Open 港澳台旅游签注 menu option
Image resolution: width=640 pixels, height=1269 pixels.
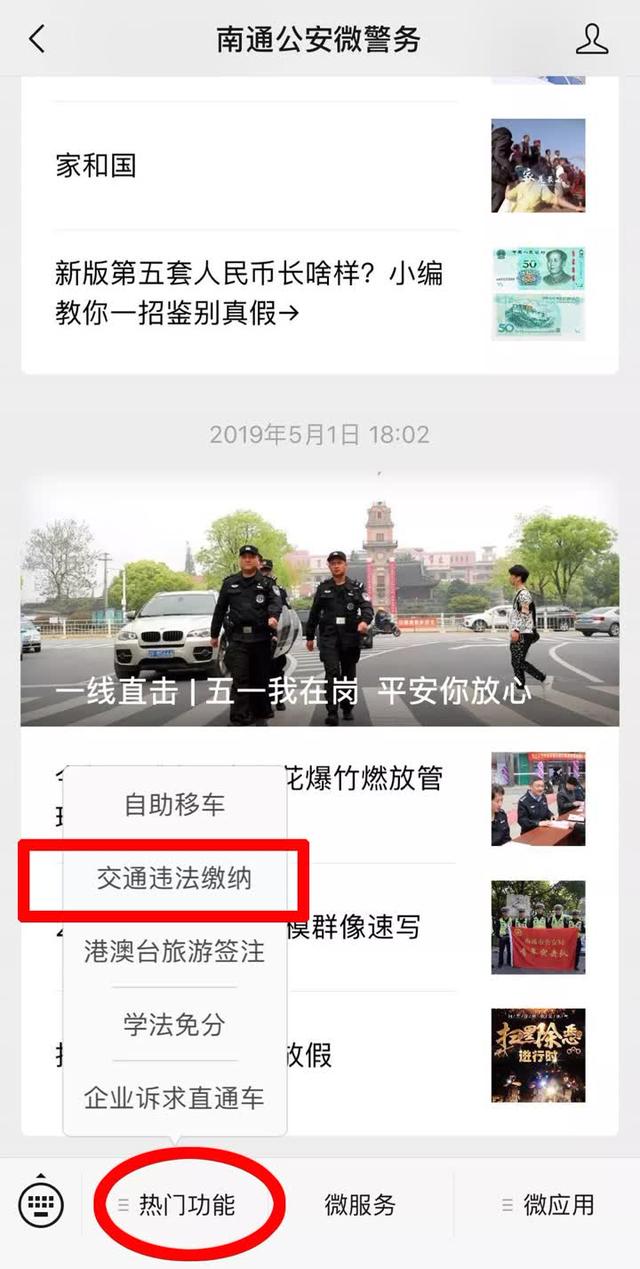[175, 951]
